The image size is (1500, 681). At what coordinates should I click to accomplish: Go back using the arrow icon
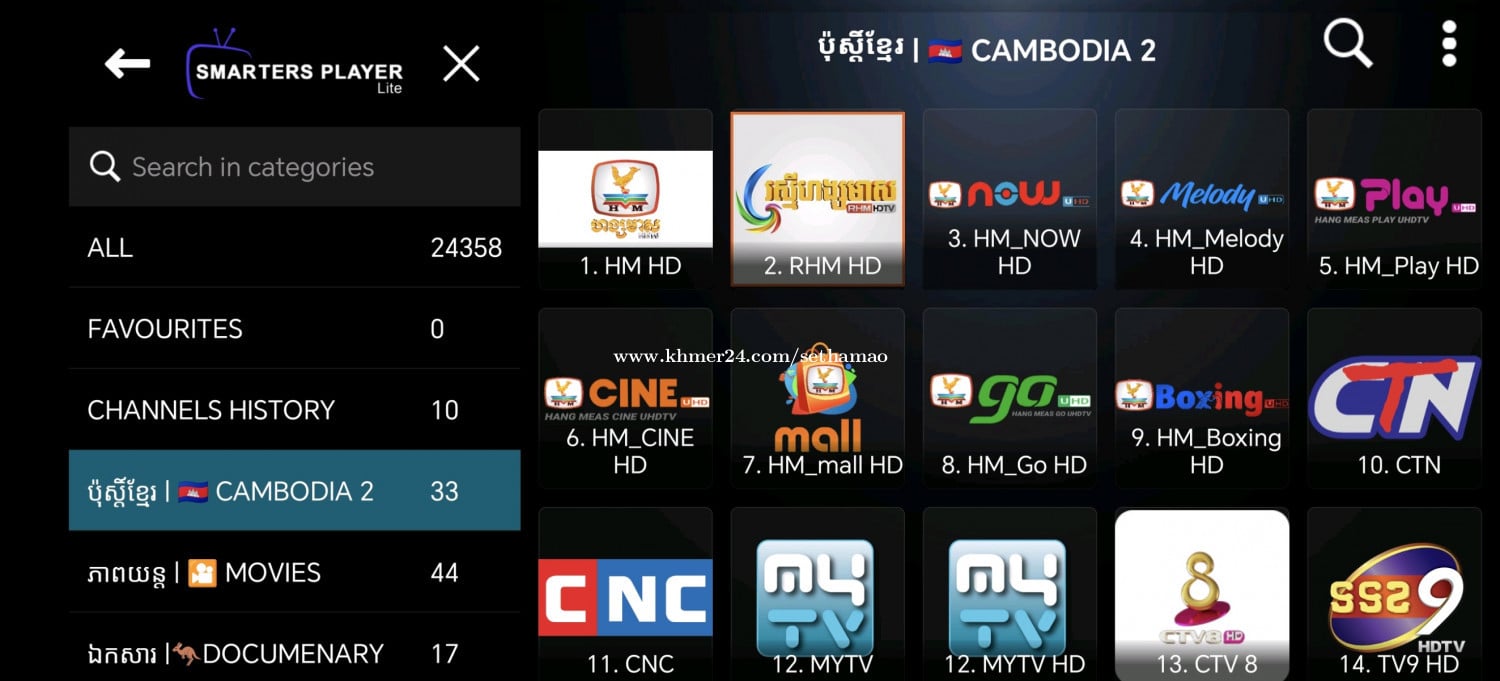click(x=128, y=65)
